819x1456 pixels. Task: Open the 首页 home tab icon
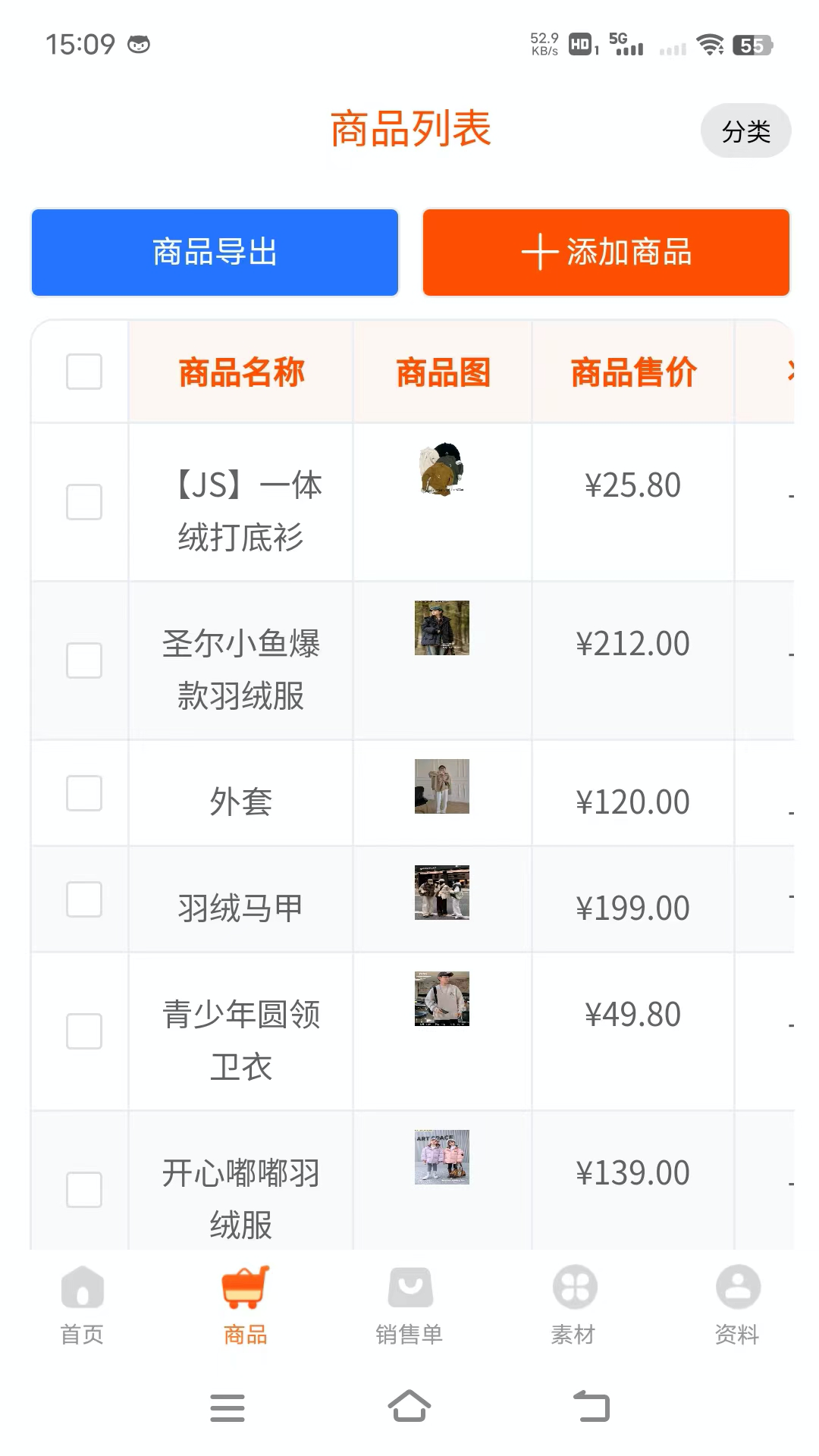[x=82, y=1287]
